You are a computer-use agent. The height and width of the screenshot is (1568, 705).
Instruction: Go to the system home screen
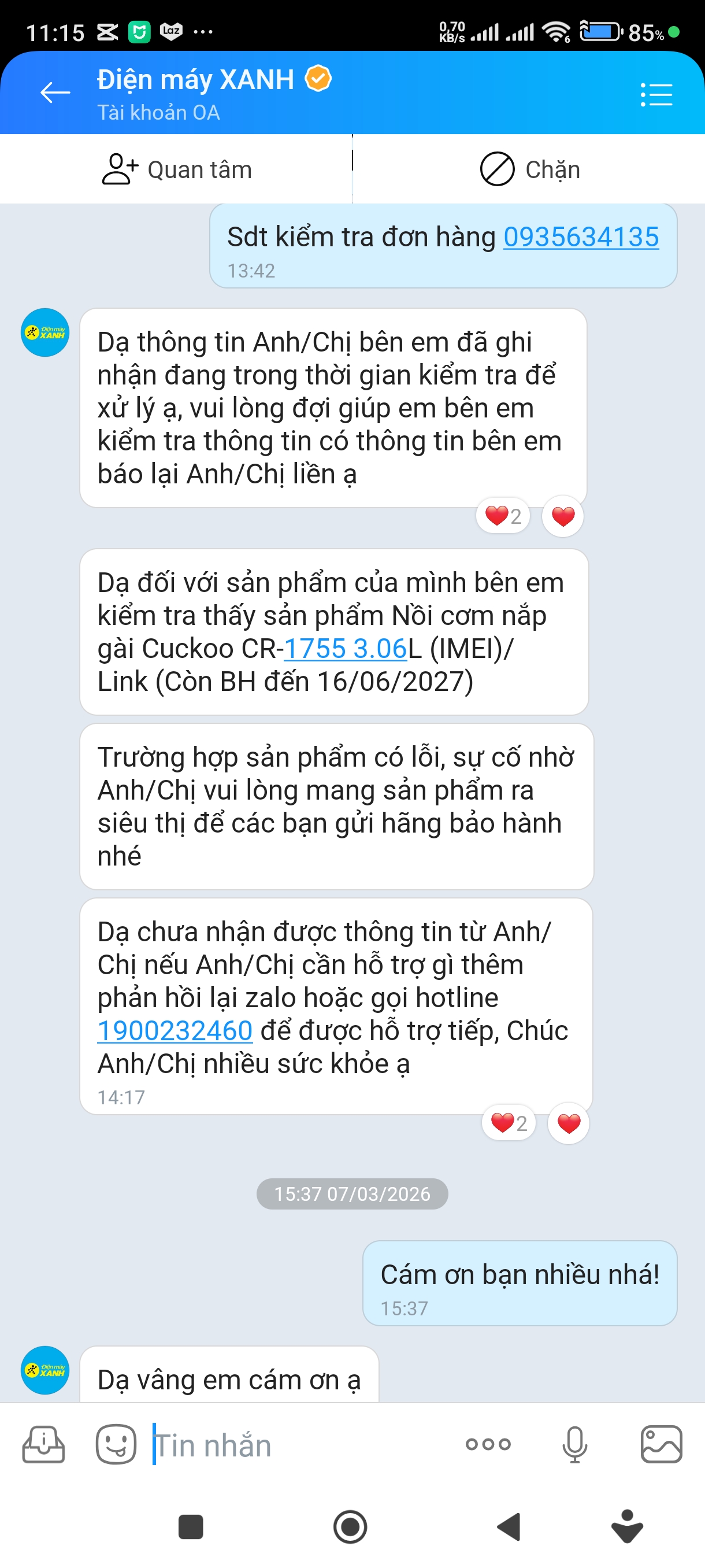click(350, 1526)
